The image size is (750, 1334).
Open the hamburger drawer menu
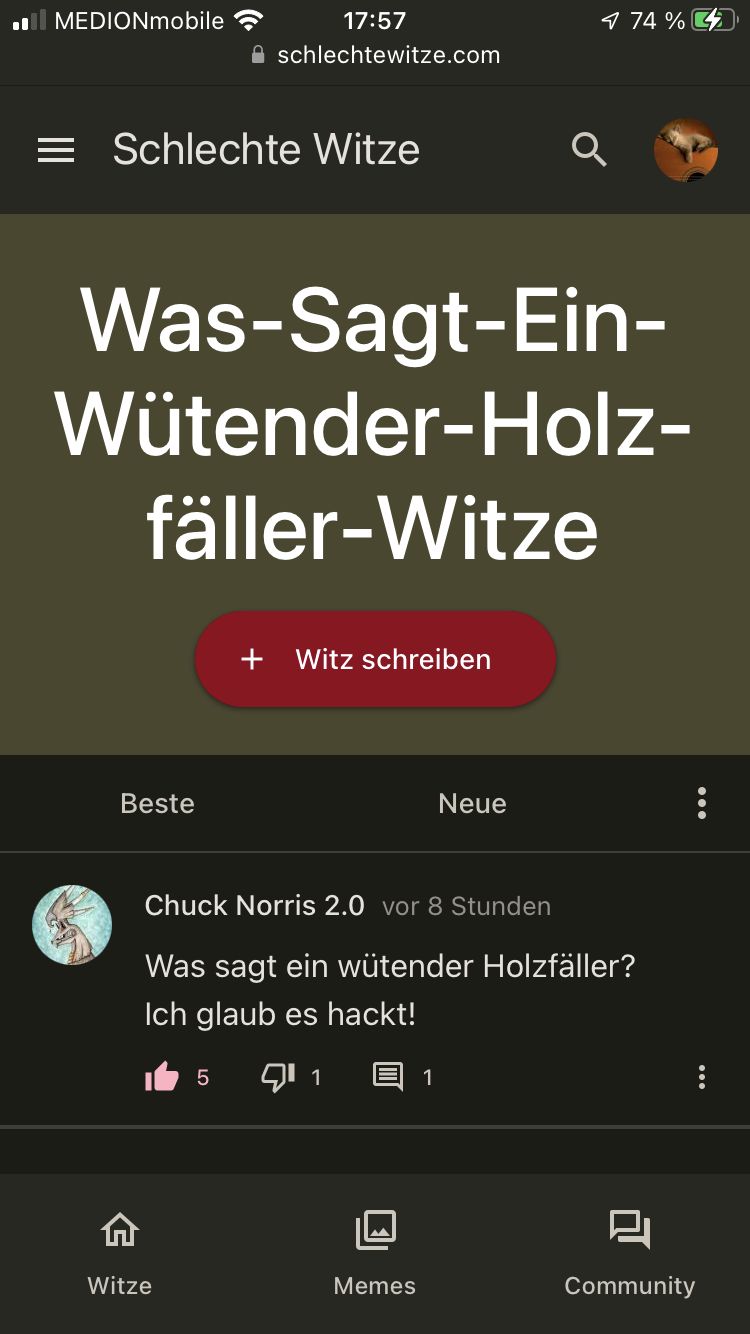[56, 150]
